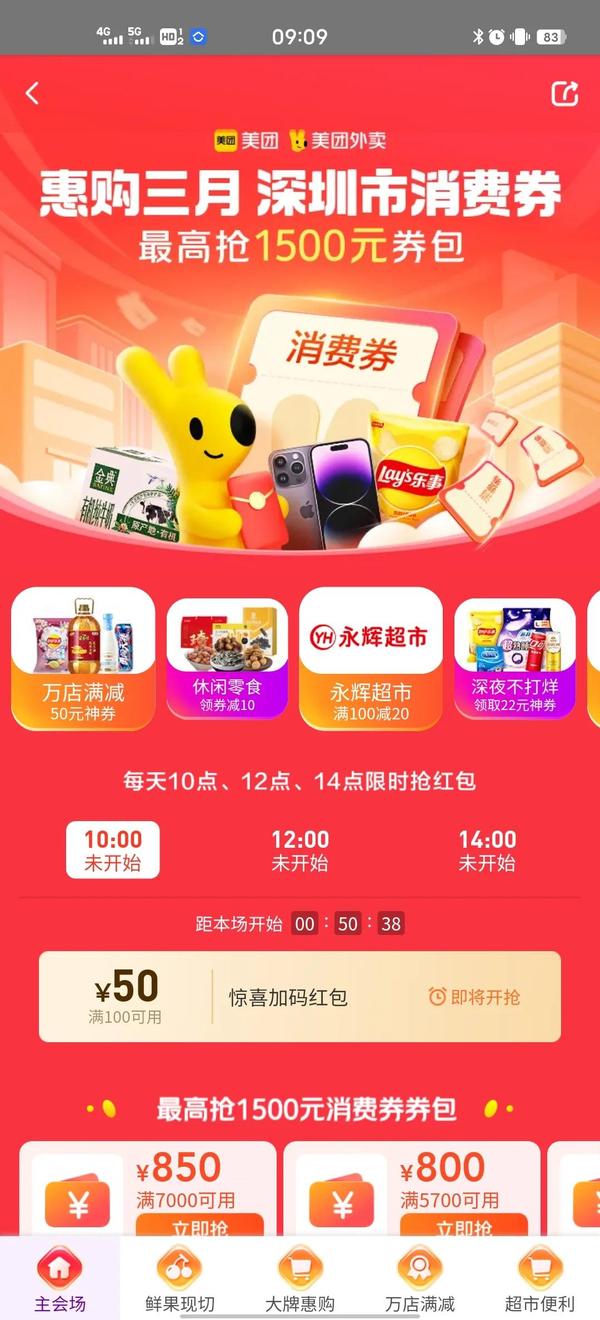This screenshot has height=1320, width=600.
Task: Grab the ¥850 coupon with 立即抢
Action: pyautogui.click(x=199, y=1225)
